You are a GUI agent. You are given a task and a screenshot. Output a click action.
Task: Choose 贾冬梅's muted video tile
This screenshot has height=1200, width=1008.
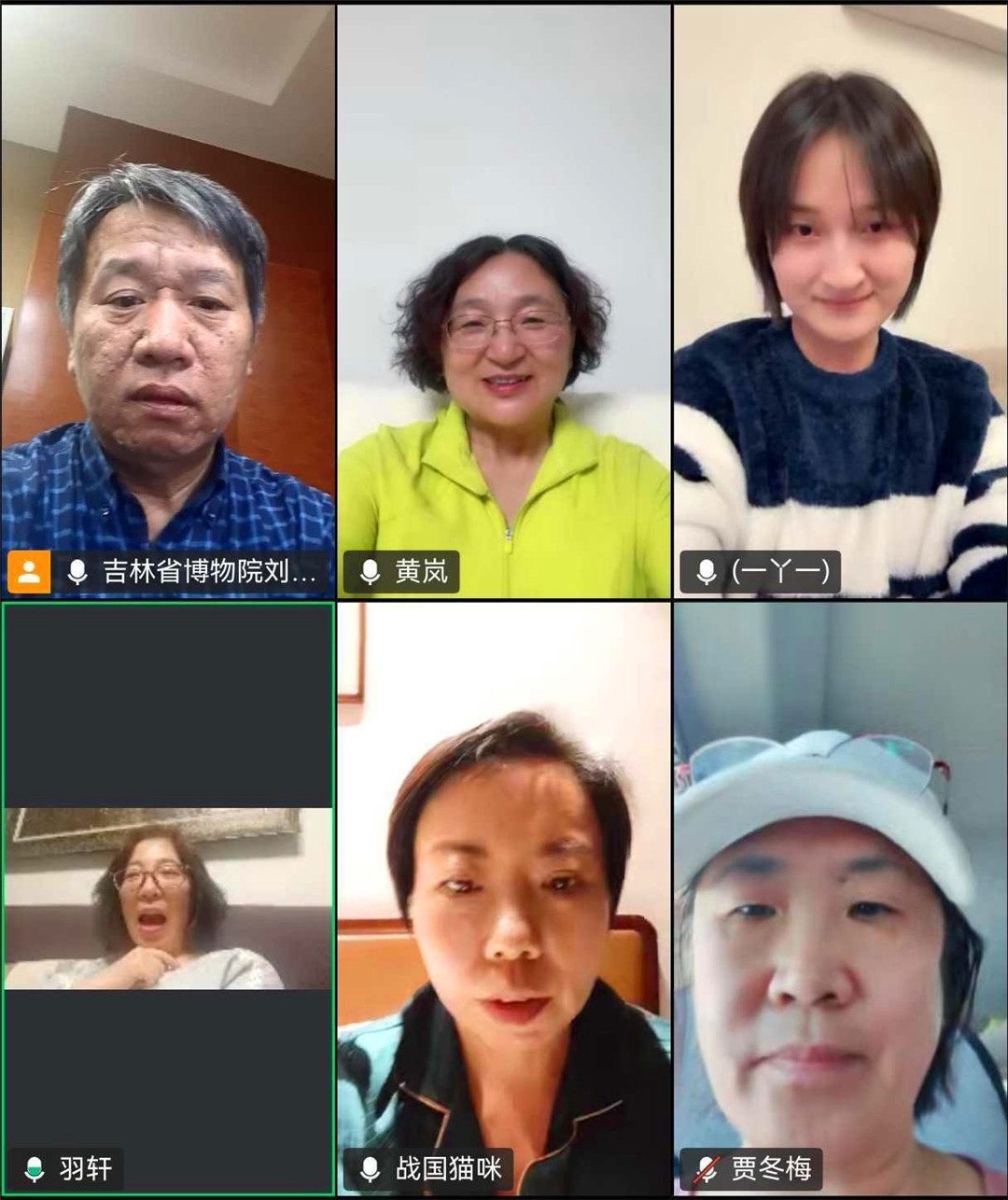[840, 898]
